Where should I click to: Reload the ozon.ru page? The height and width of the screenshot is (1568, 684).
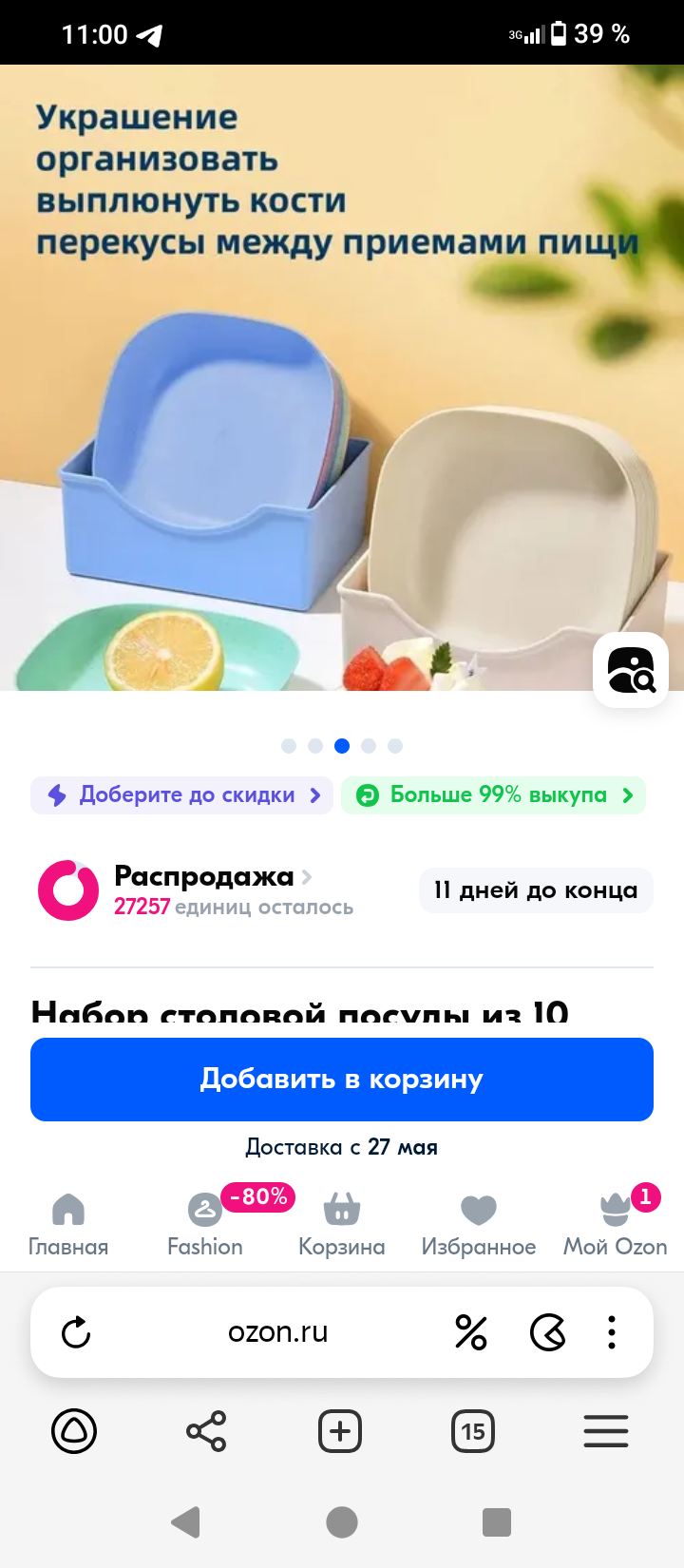click(76, 1332)
